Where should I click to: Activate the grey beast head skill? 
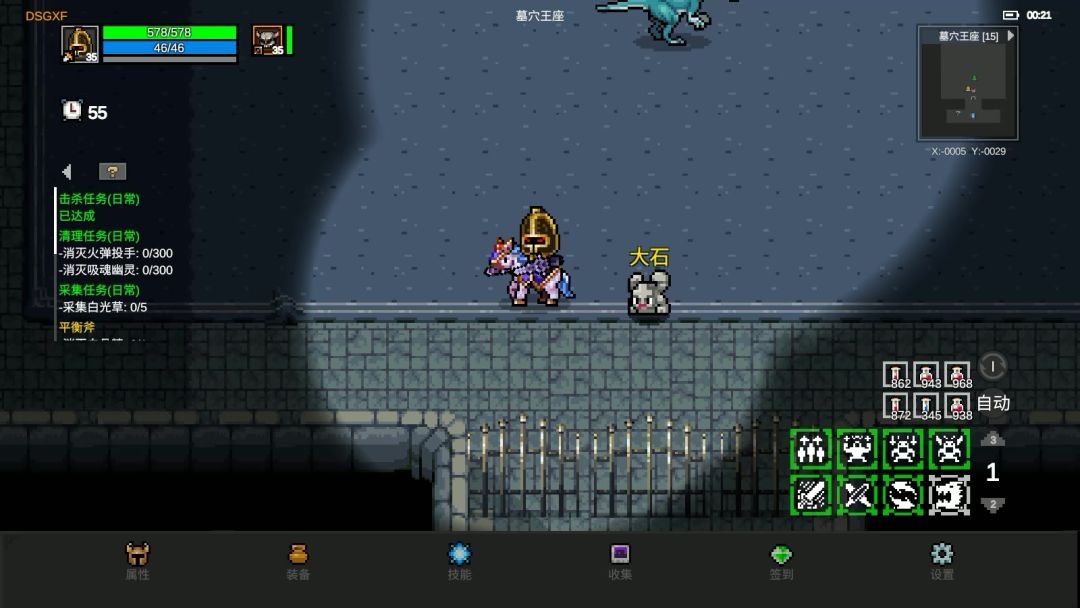pyautogui.click(x=949, y=494)
